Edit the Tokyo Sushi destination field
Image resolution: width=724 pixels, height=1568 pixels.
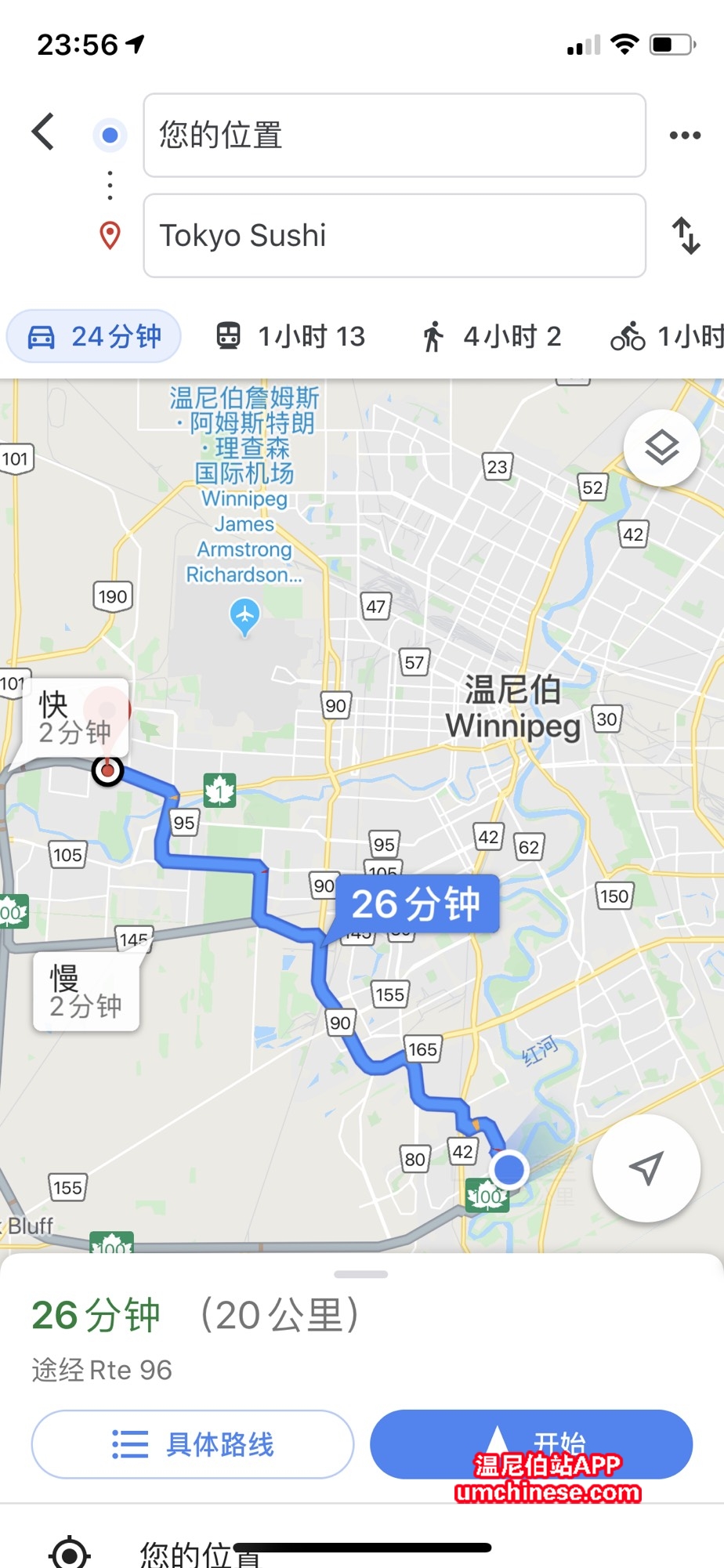pos(394,236)
